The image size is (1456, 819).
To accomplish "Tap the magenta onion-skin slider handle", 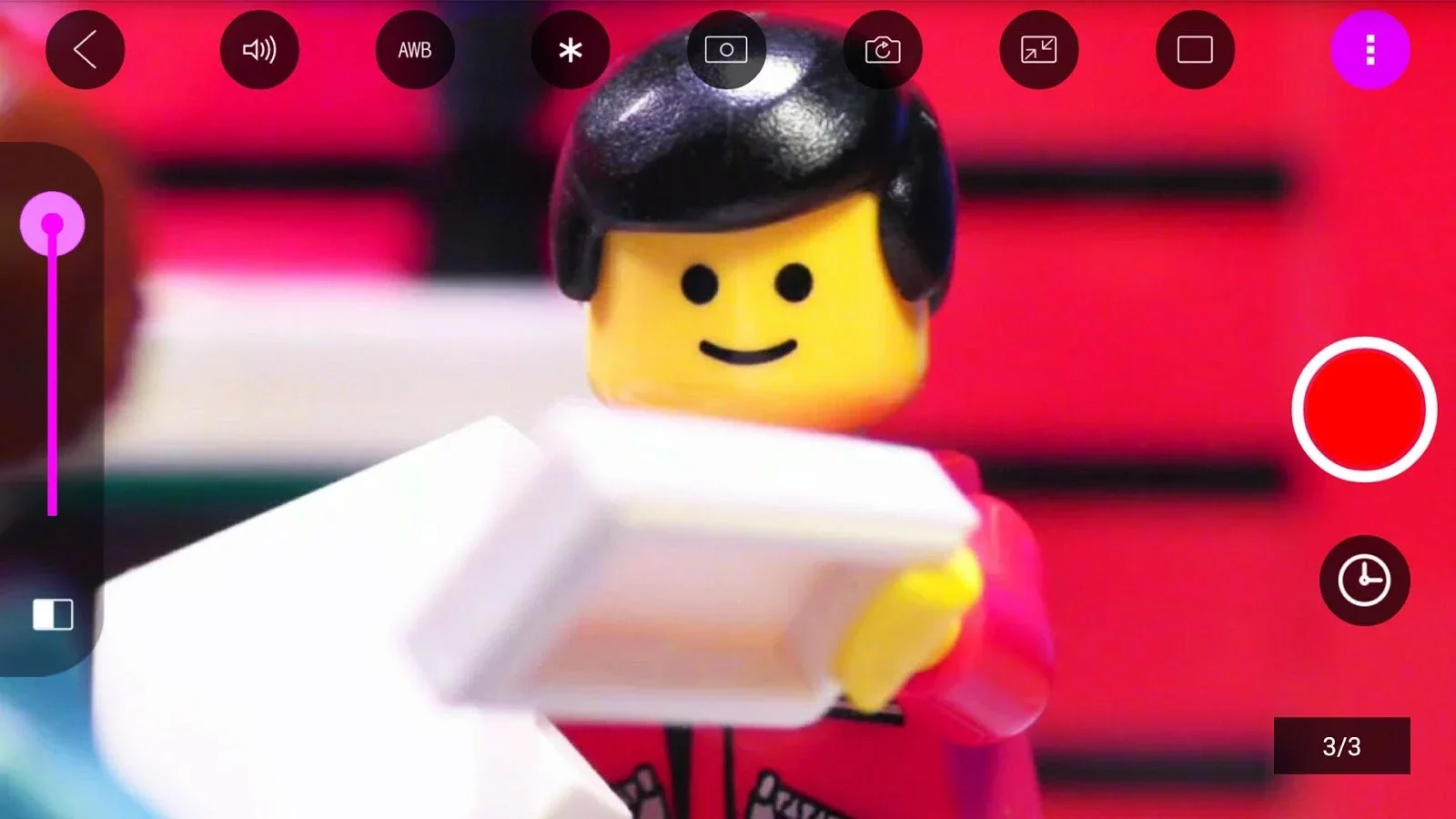I will tap(53, 224).
